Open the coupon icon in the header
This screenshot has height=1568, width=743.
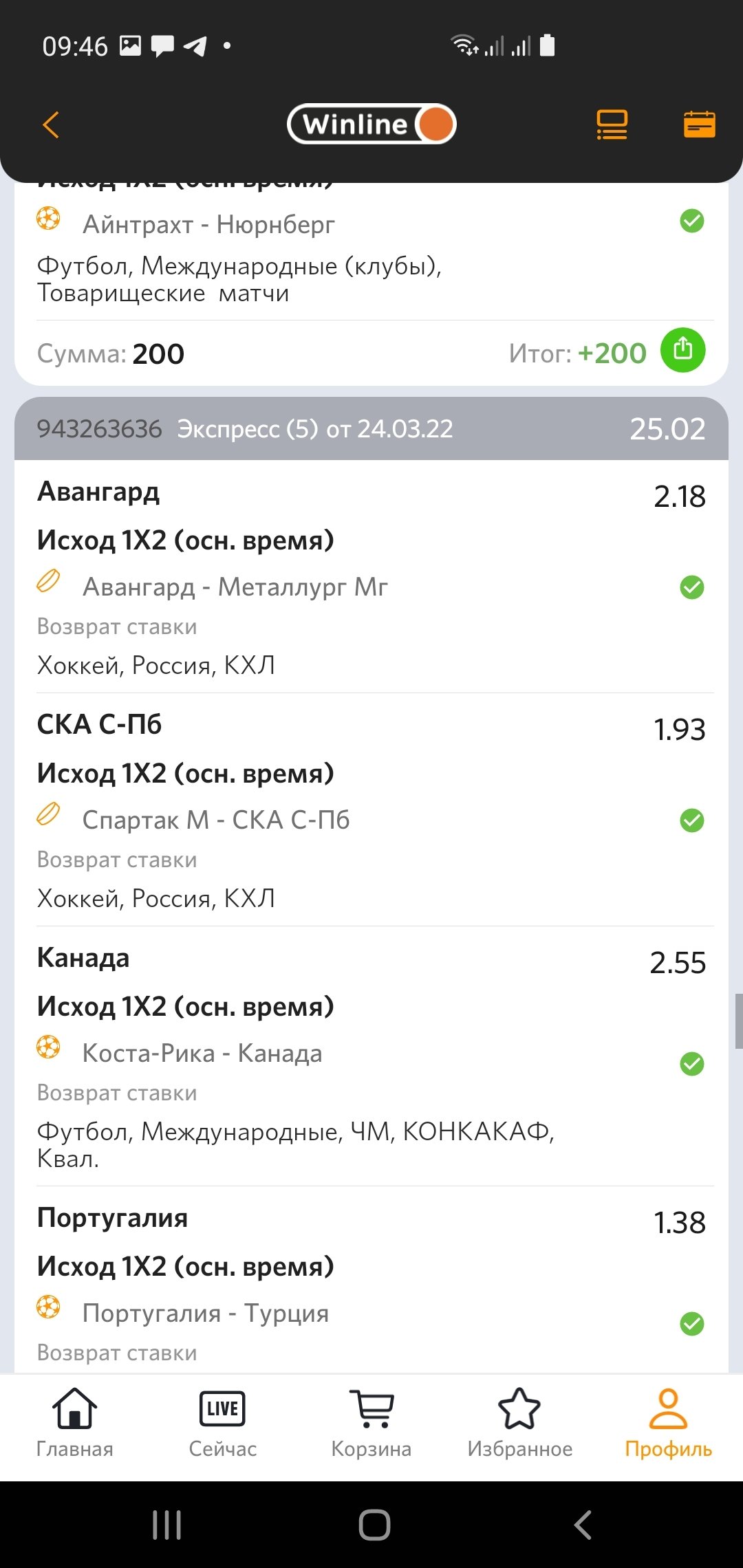pos(699,124)
